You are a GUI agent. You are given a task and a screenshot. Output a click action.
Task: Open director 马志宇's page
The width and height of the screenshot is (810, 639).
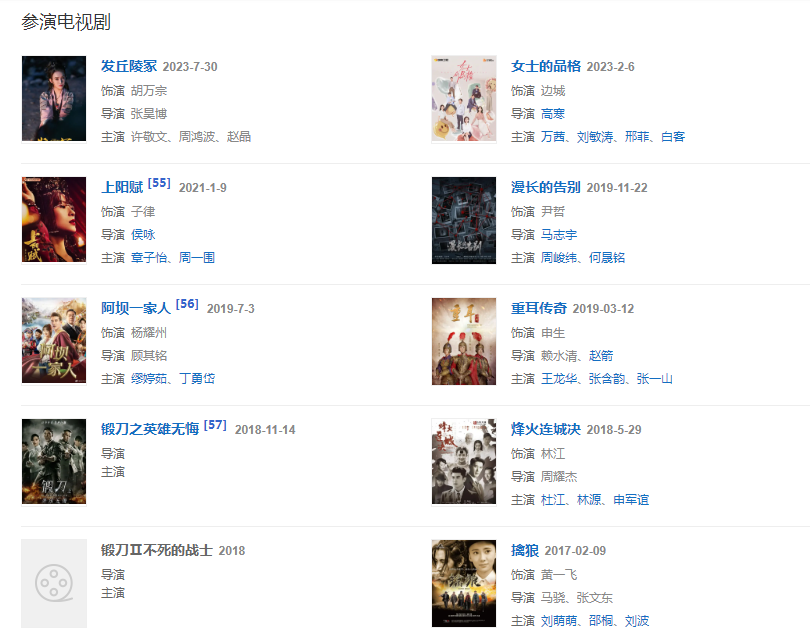559,235
